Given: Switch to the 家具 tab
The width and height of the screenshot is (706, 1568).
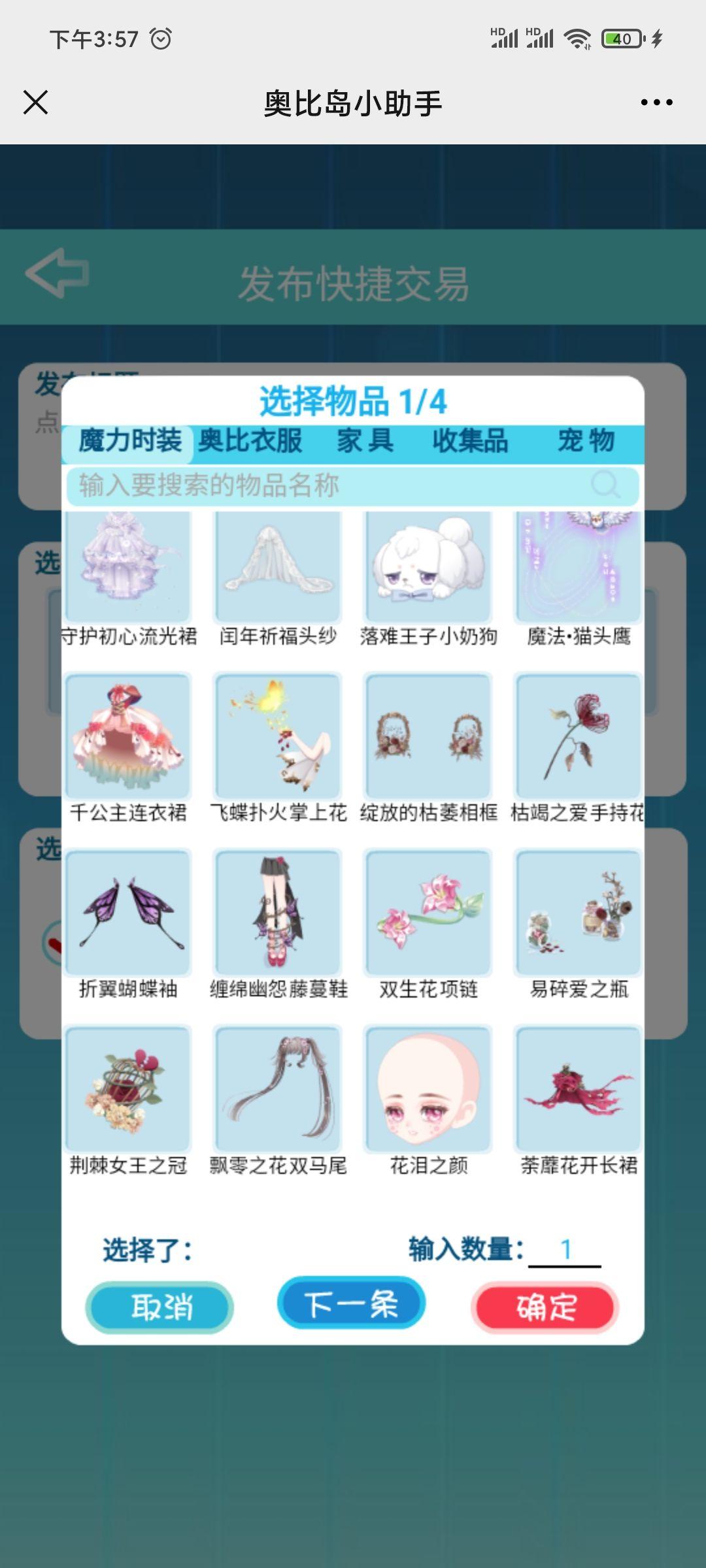Looking at the screenshot, I should [x=365, y=441].
